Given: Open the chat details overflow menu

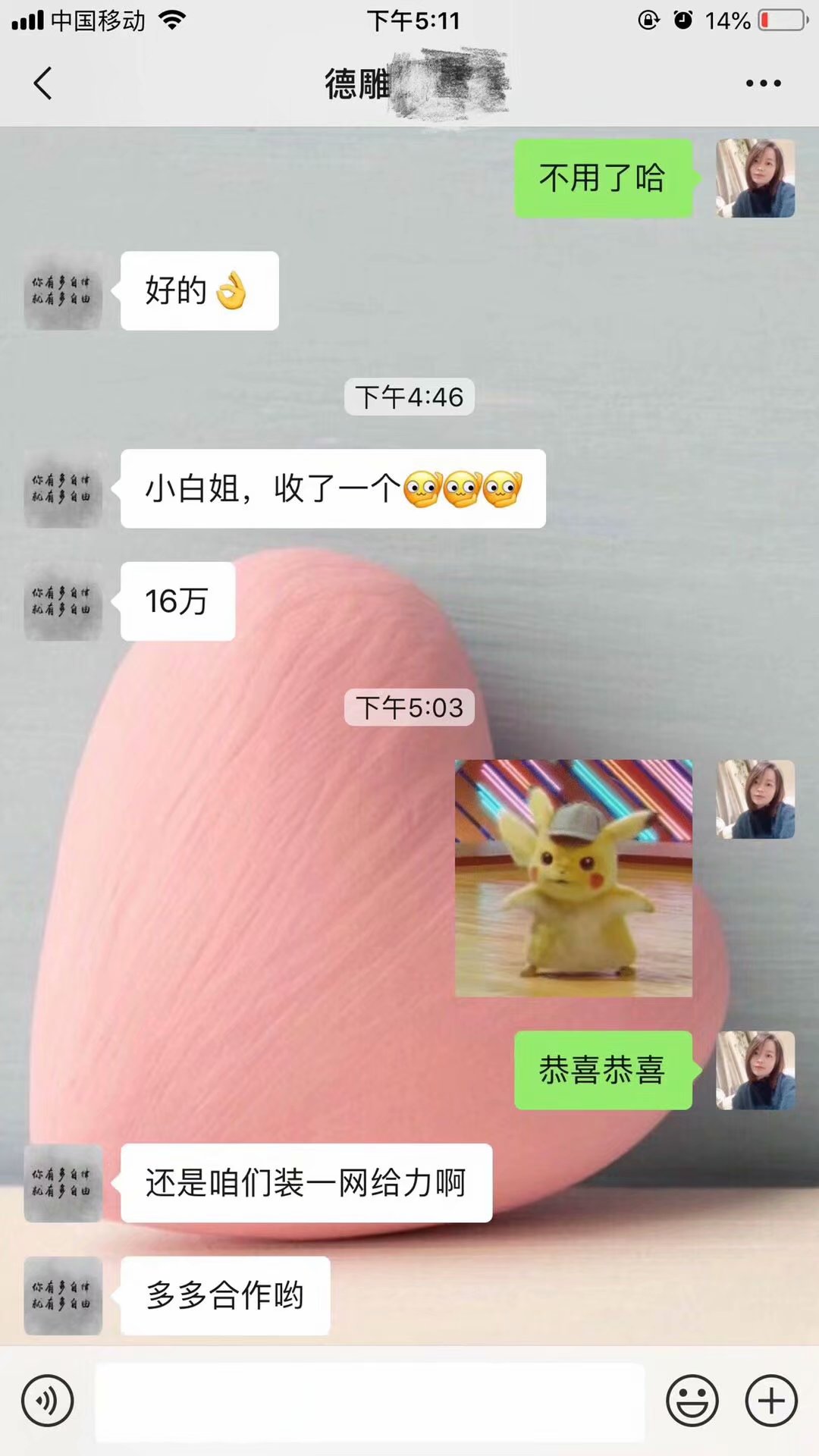Looking at the screenshot, I should 763,83.
